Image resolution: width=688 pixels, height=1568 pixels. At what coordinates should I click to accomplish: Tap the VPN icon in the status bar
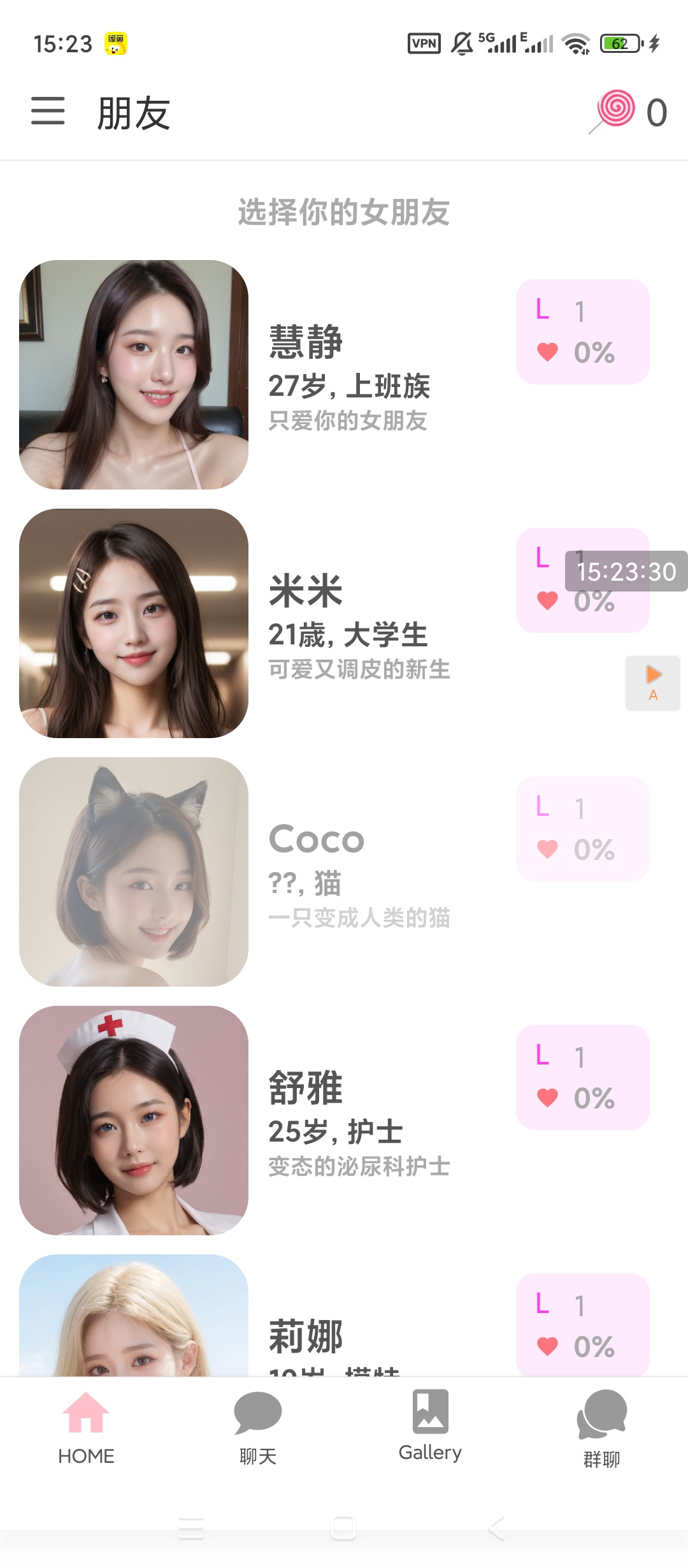click(424, 43)
